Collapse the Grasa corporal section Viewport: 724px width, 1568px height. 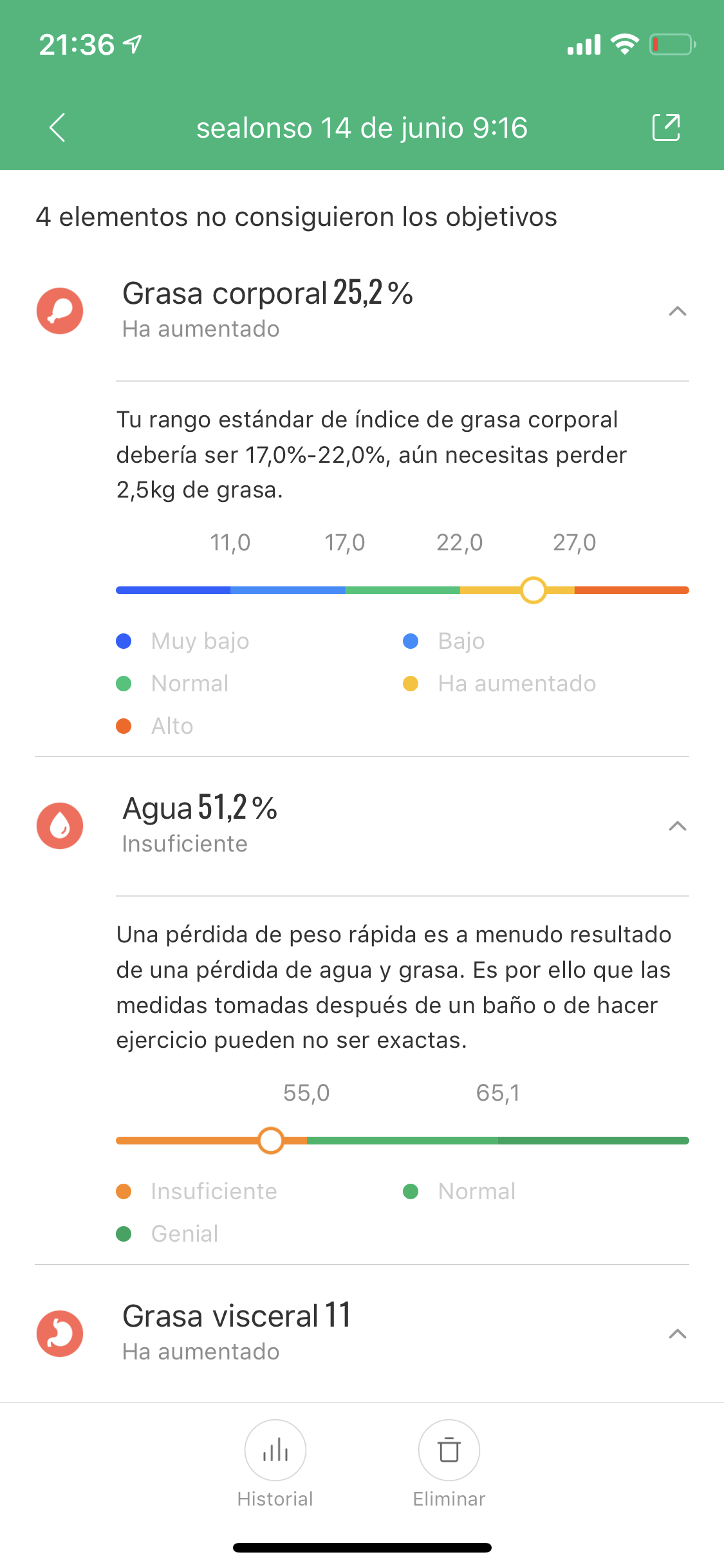click(677, 311)
